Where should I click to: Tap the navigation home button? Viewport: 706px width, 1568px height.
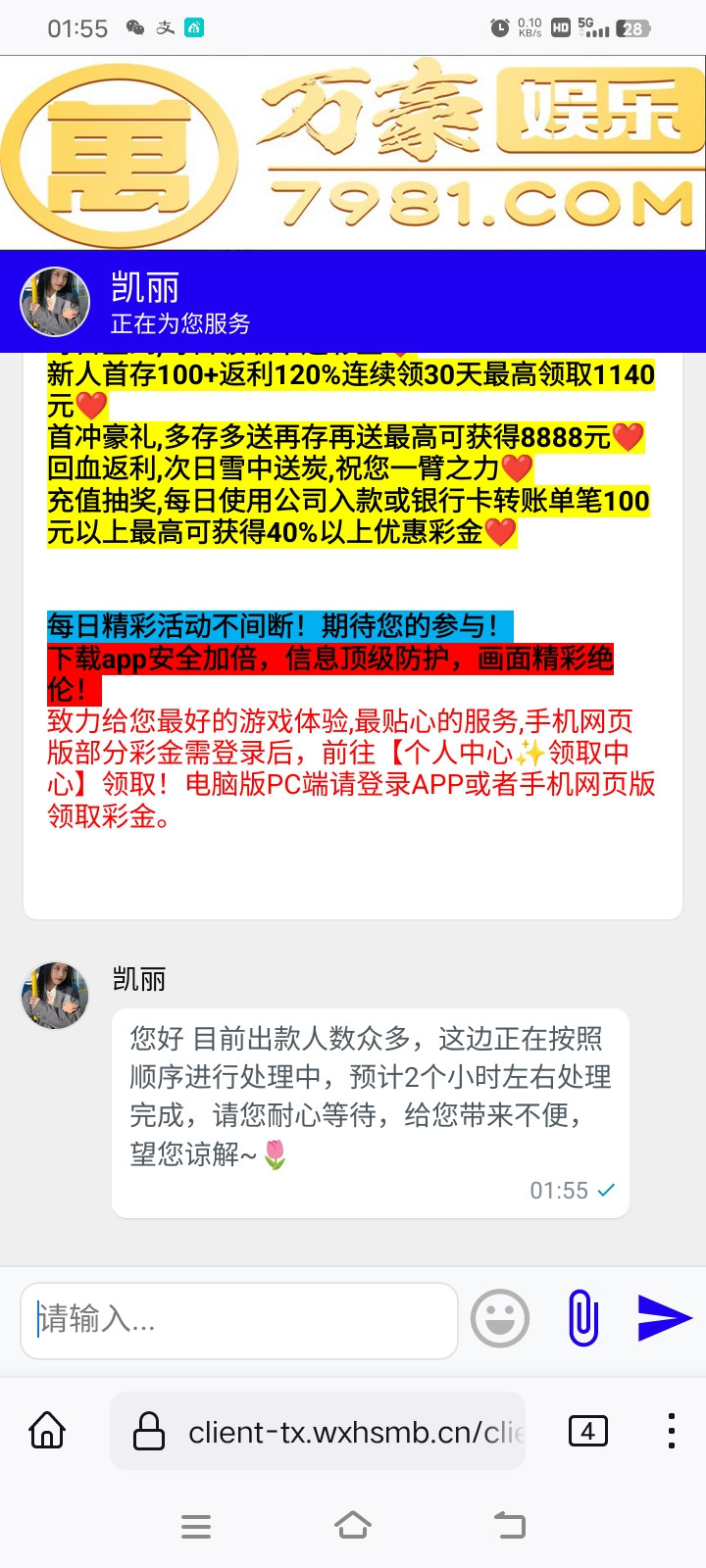coord(353,1526)
